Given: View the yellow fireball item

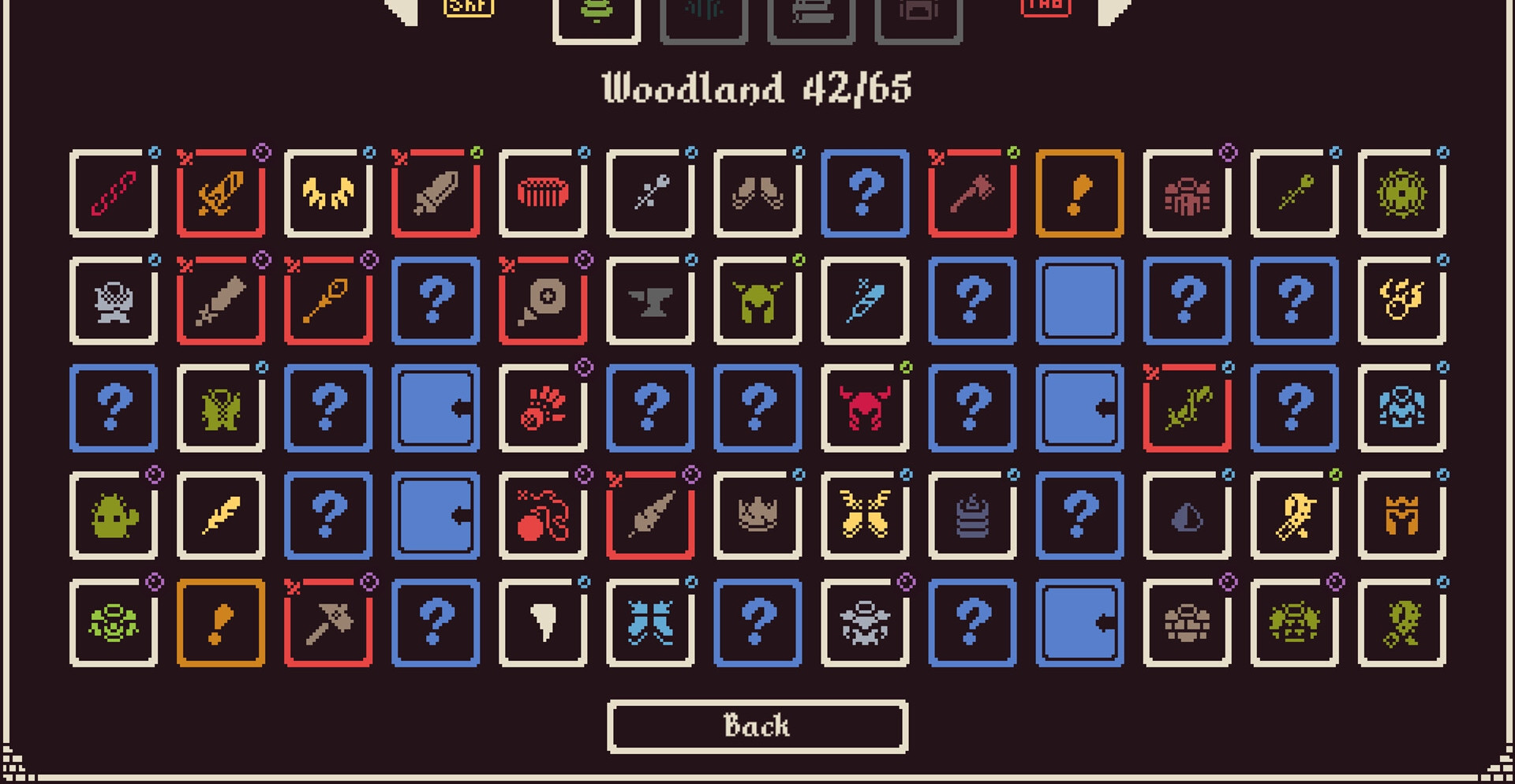Looking at the screenshot, I should pyautogui.click(x=1401, y=301).
